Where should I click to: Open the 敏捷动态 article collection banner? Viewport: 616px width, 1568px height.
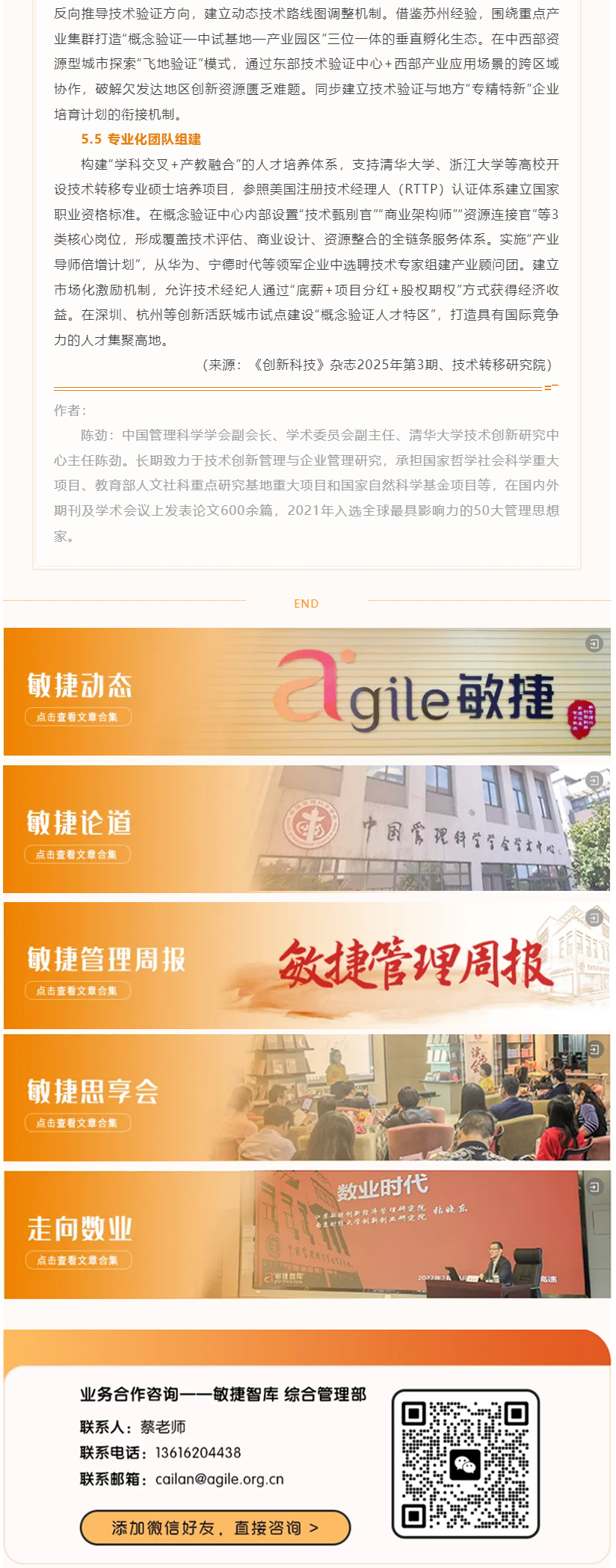pyautogui.click(x=307, y=691)
